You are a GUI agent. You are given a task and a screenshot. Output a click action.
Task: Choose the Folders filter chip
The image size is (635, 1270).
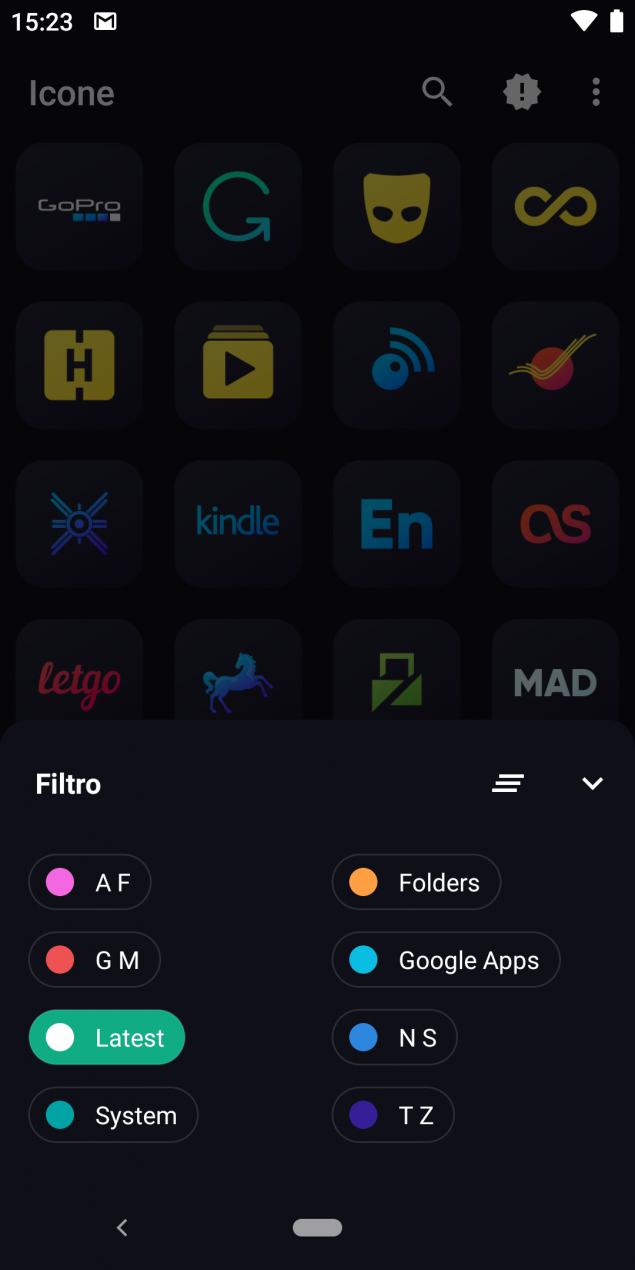[416, 882]
